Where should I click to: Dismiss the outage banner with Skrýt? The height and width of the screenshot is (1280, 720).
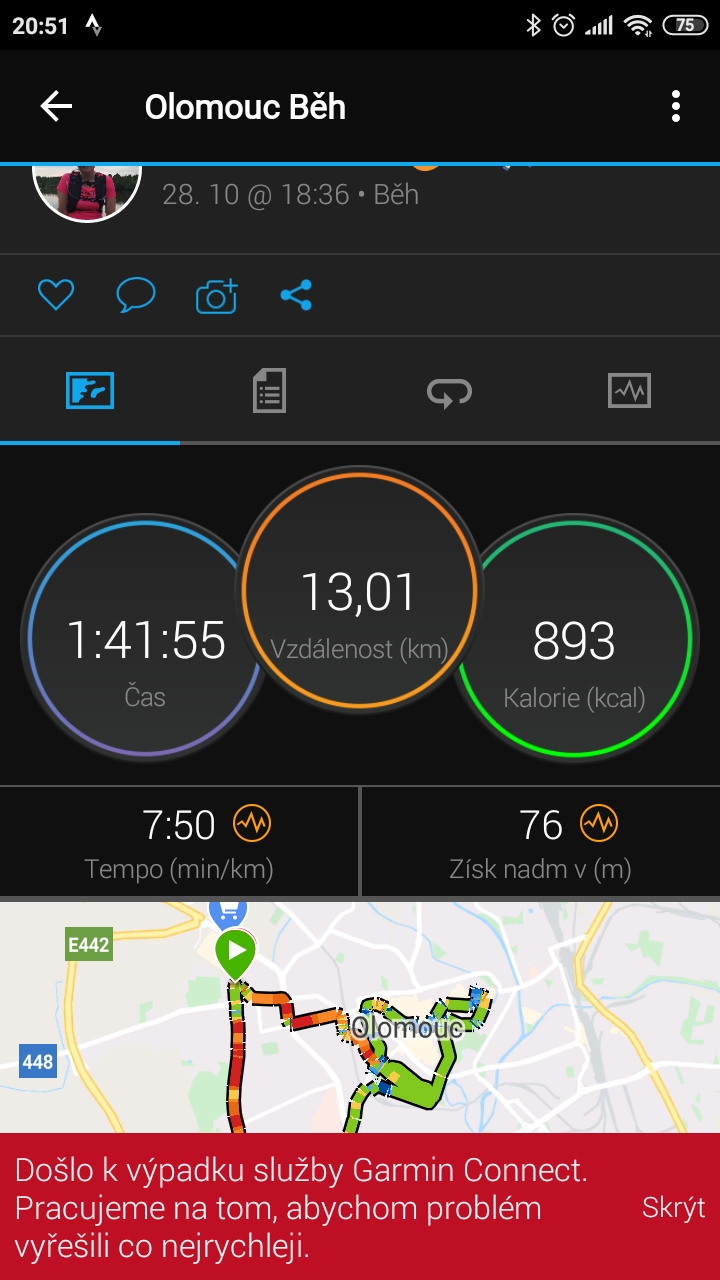click(x=673, y=1207)
